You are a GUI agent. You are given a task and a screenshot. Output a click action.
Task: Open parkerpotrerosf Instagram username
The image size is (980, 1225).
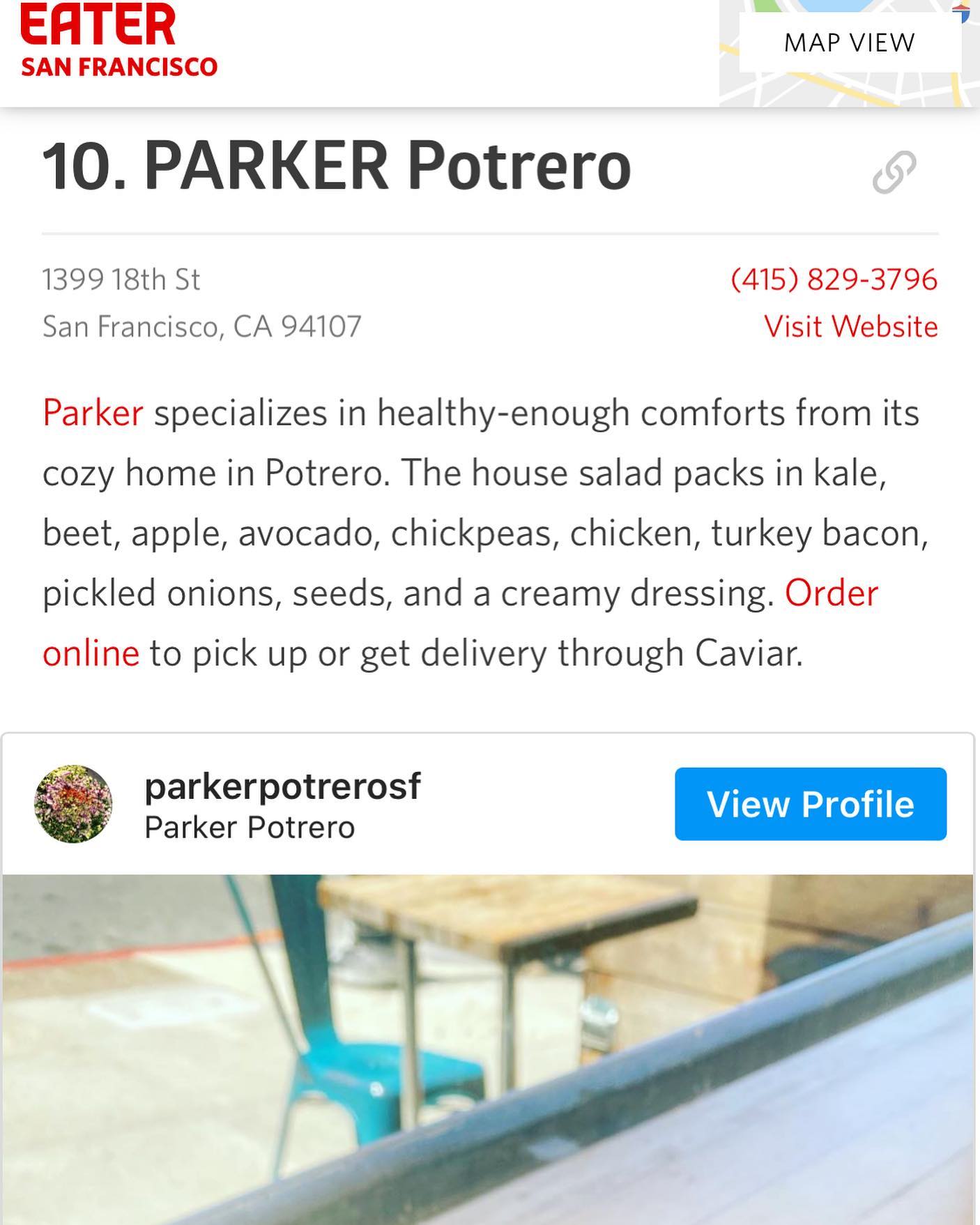[282, 786]
